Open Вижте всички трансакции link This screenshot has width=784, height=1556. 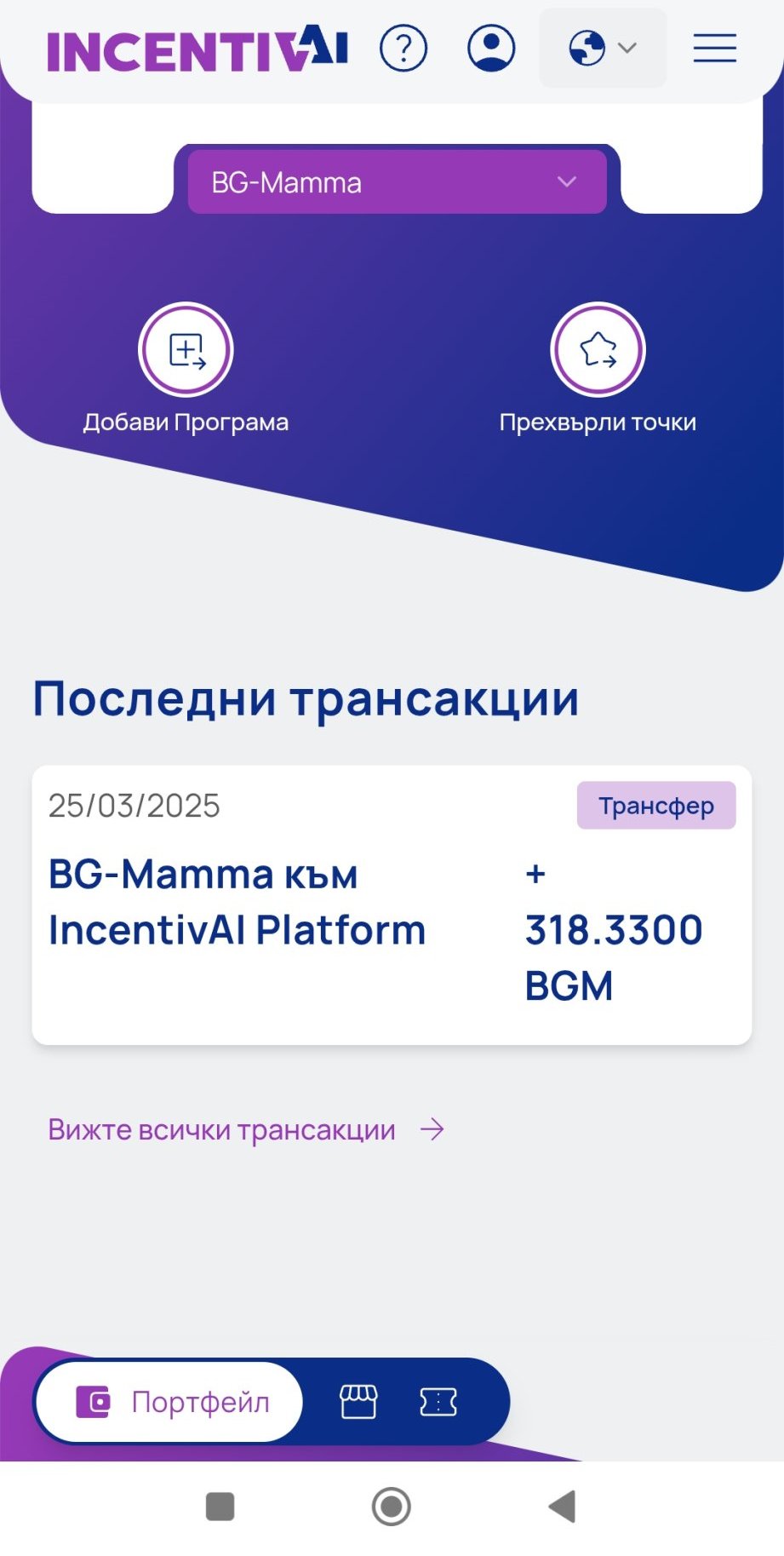(247, 1129)
